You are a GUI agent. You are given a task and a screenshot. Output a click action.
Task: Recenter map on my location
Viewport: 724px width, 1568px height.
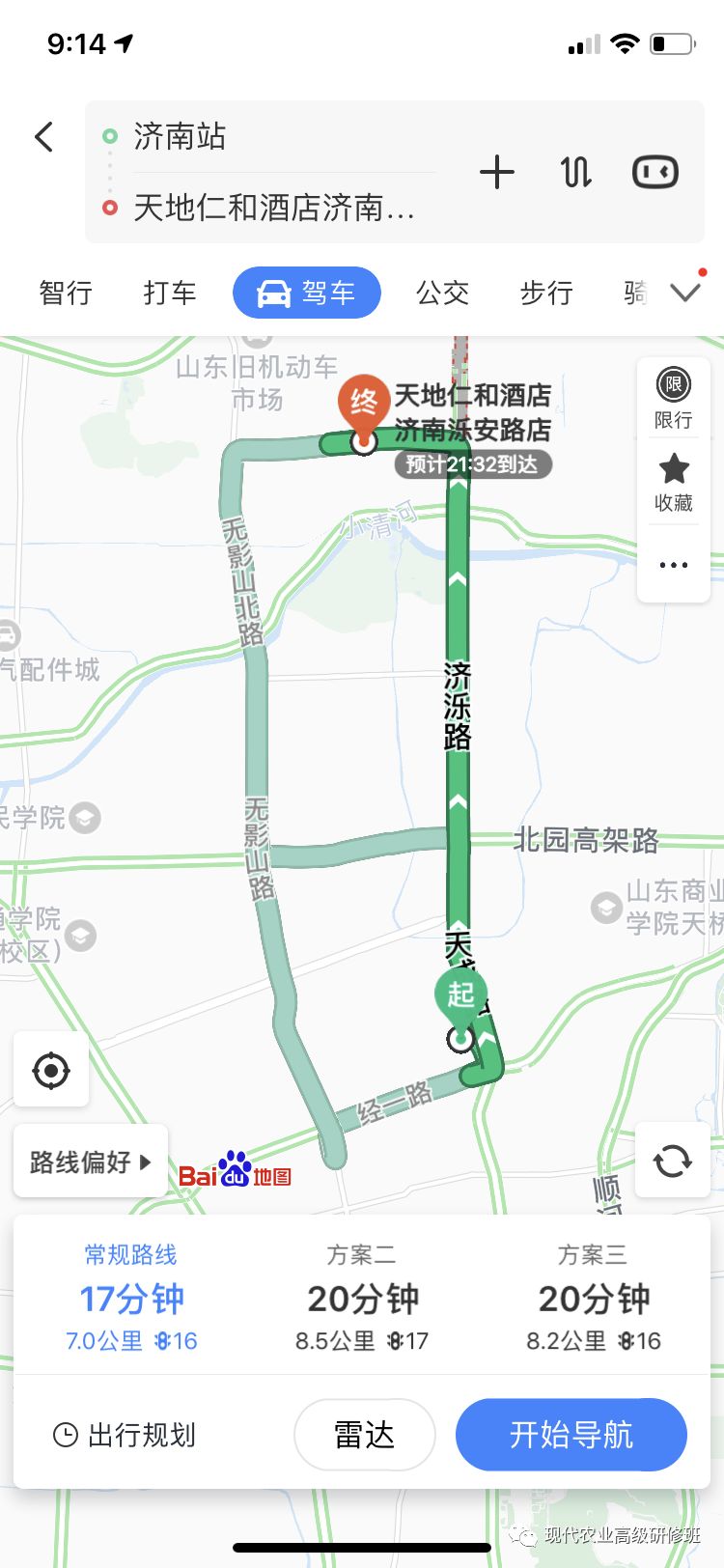coord(51,1071)
